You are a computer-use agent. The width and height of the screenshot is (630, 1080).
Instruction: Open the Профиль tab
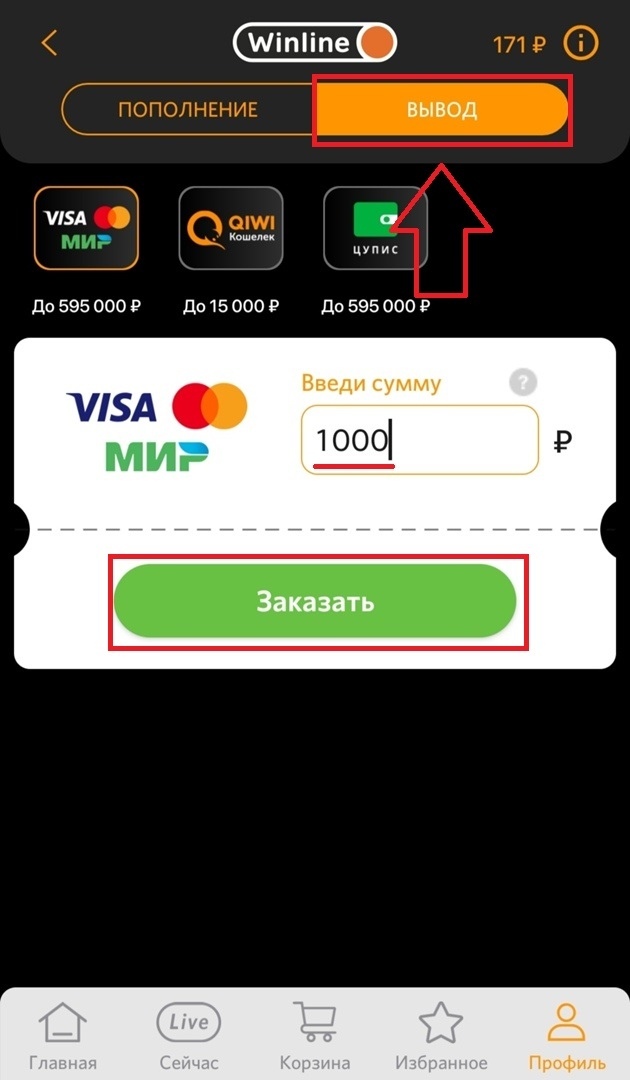567,1035
